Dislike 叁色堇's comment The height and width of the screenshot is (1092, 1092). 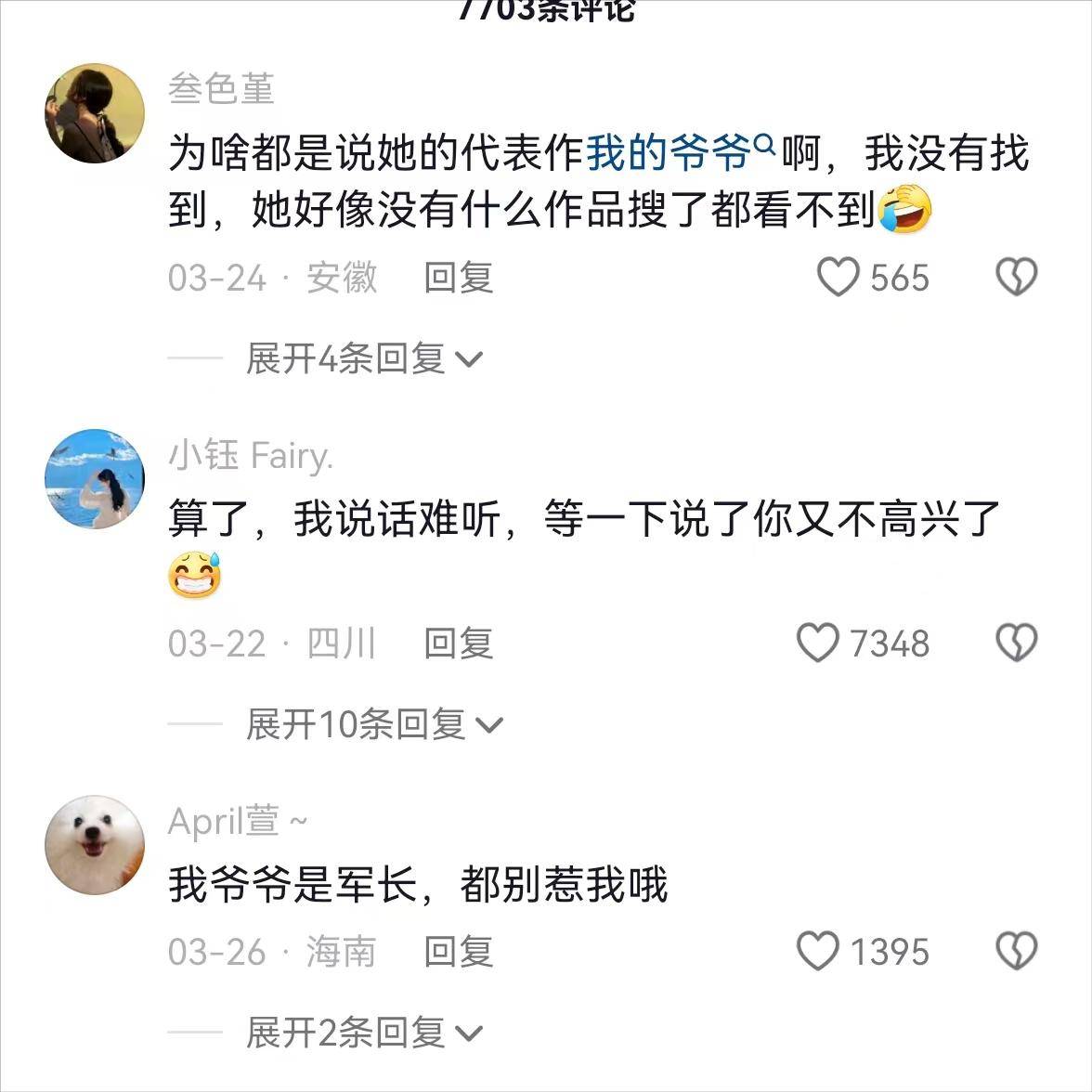[1016, 278]
